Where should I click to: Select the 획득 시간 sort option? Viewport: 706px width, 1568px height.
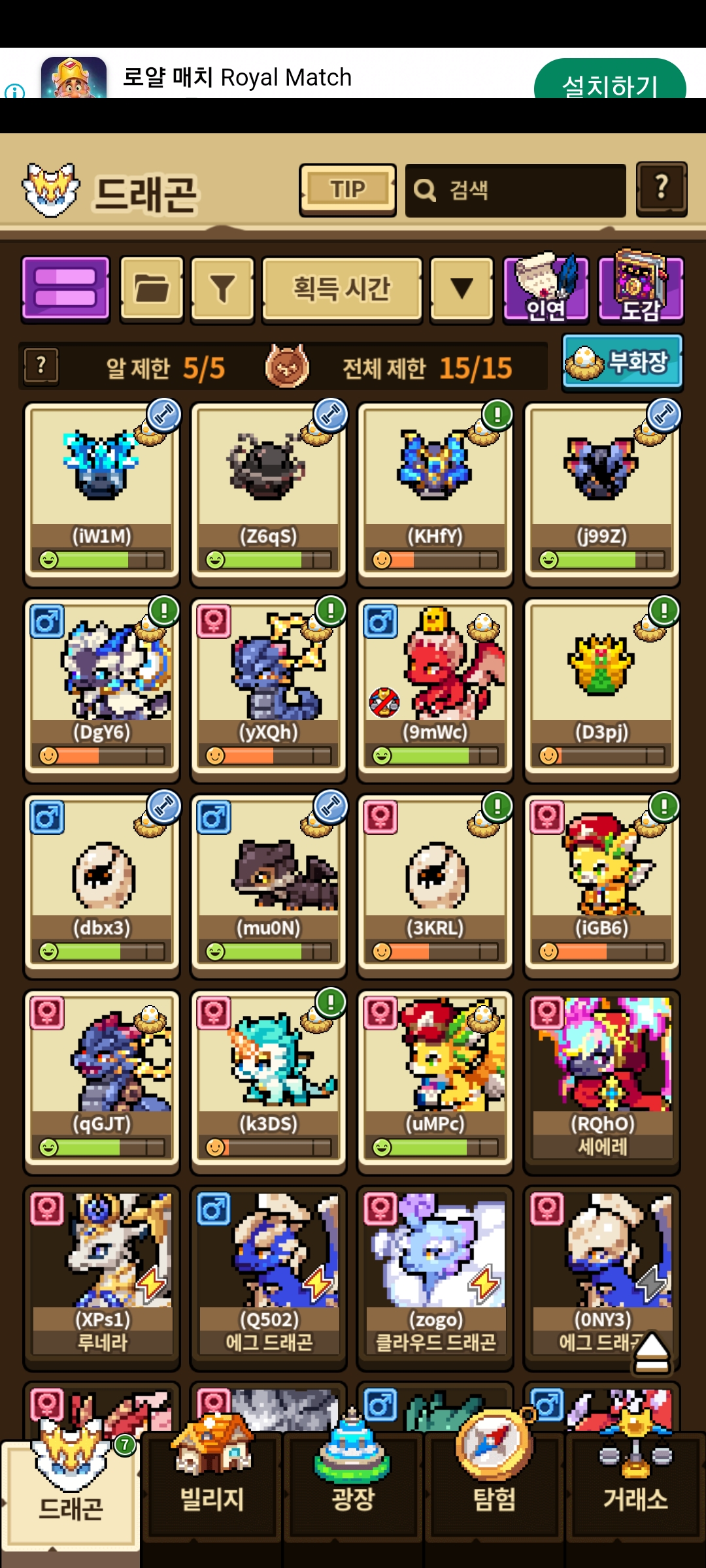coord(341,289)
